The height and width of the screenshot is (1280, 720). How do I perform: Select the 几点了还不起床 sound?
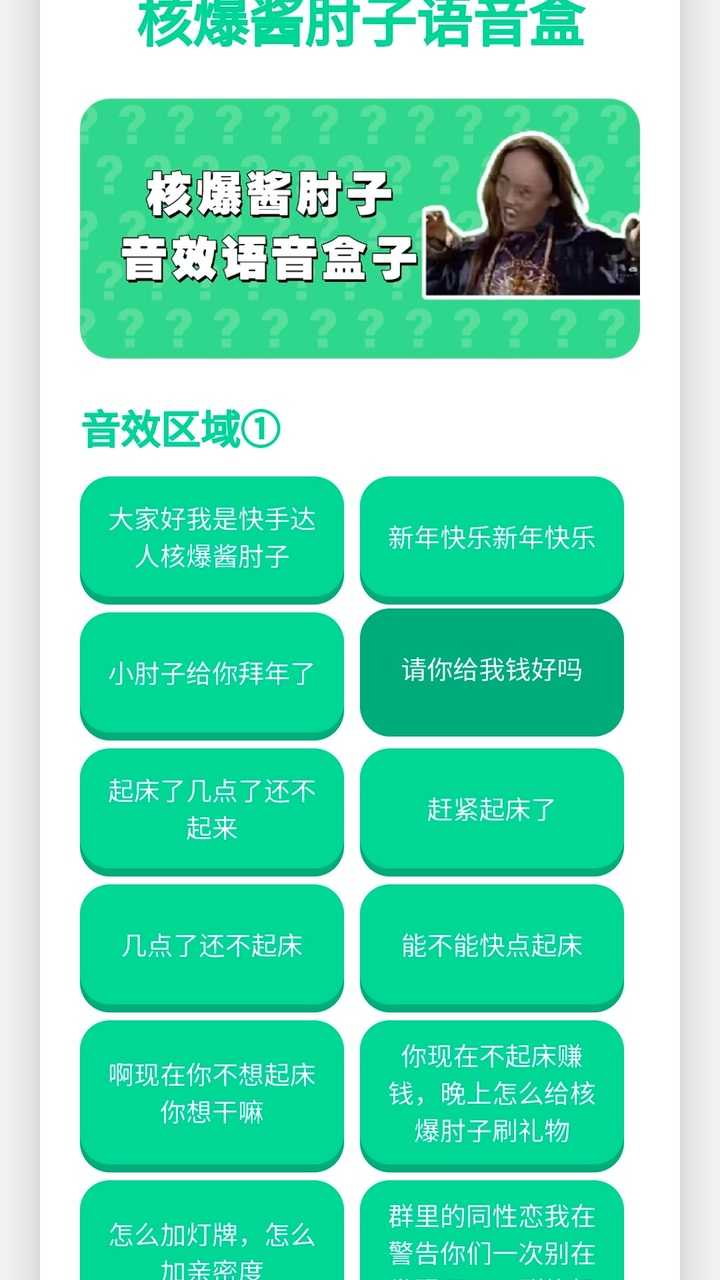click(x=212, y=946)
